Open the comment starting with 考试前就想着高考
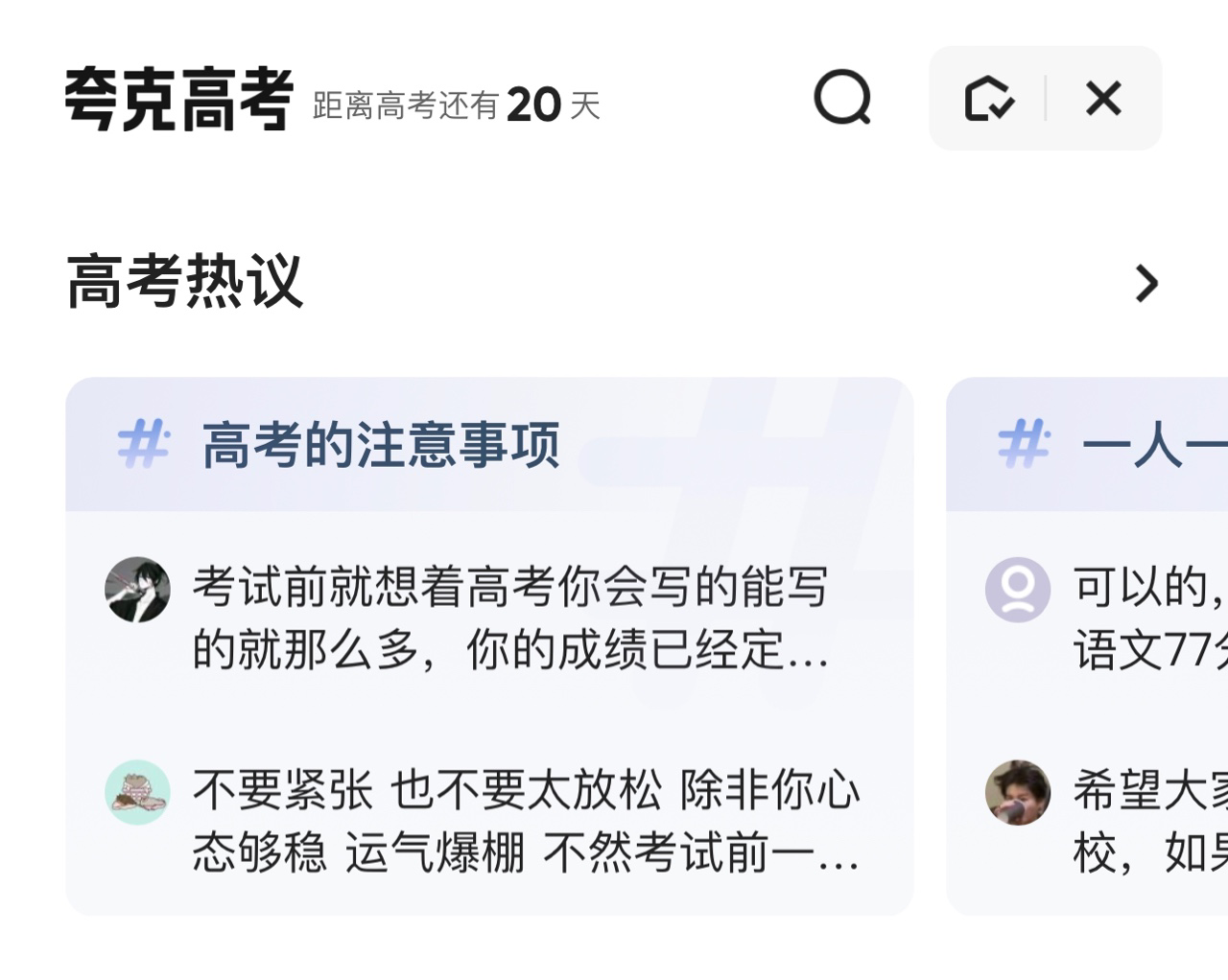1228x980 pixels. [x=508, y=618]
